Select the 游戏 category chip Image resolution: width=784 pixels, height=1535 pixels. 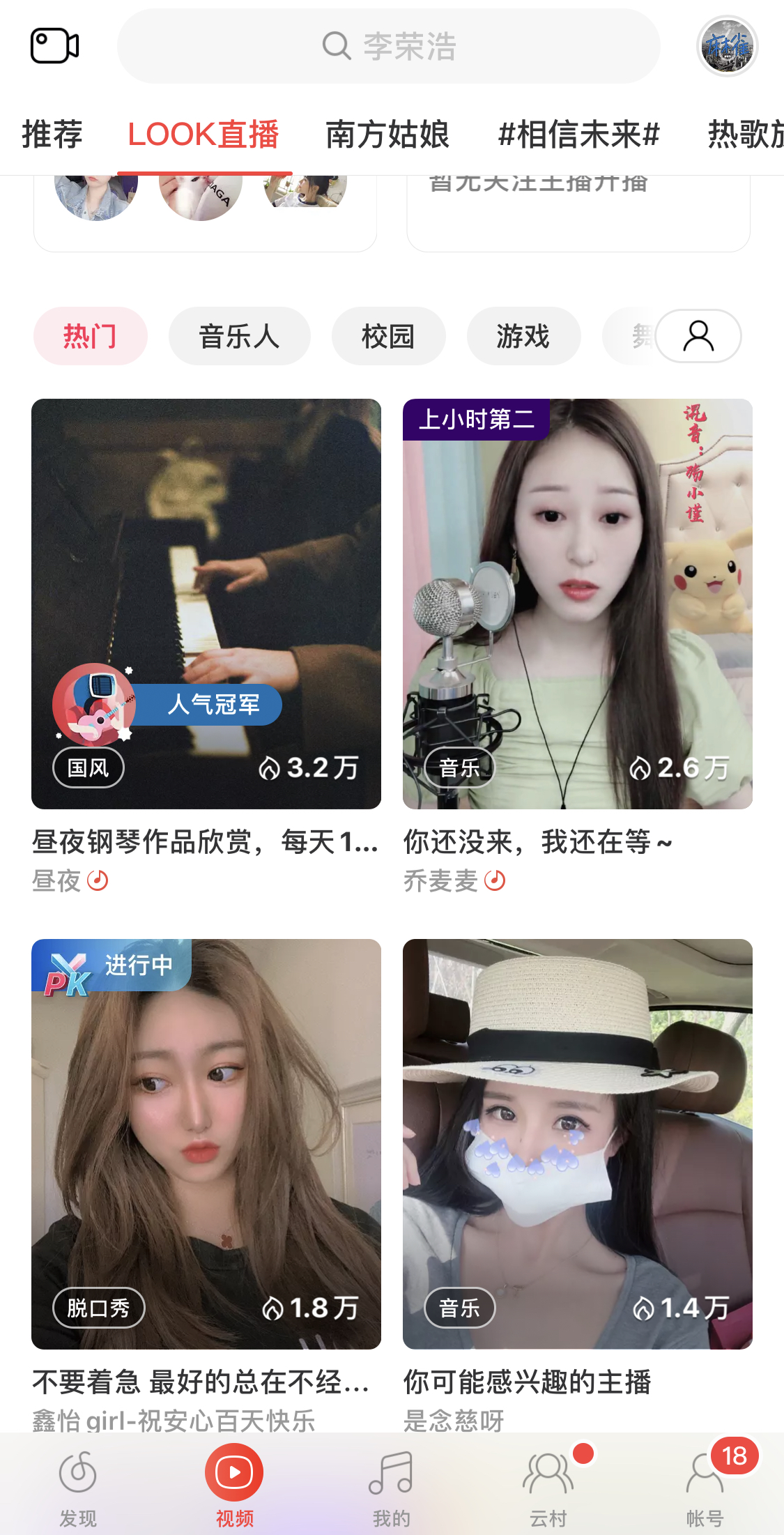point(523,336)
